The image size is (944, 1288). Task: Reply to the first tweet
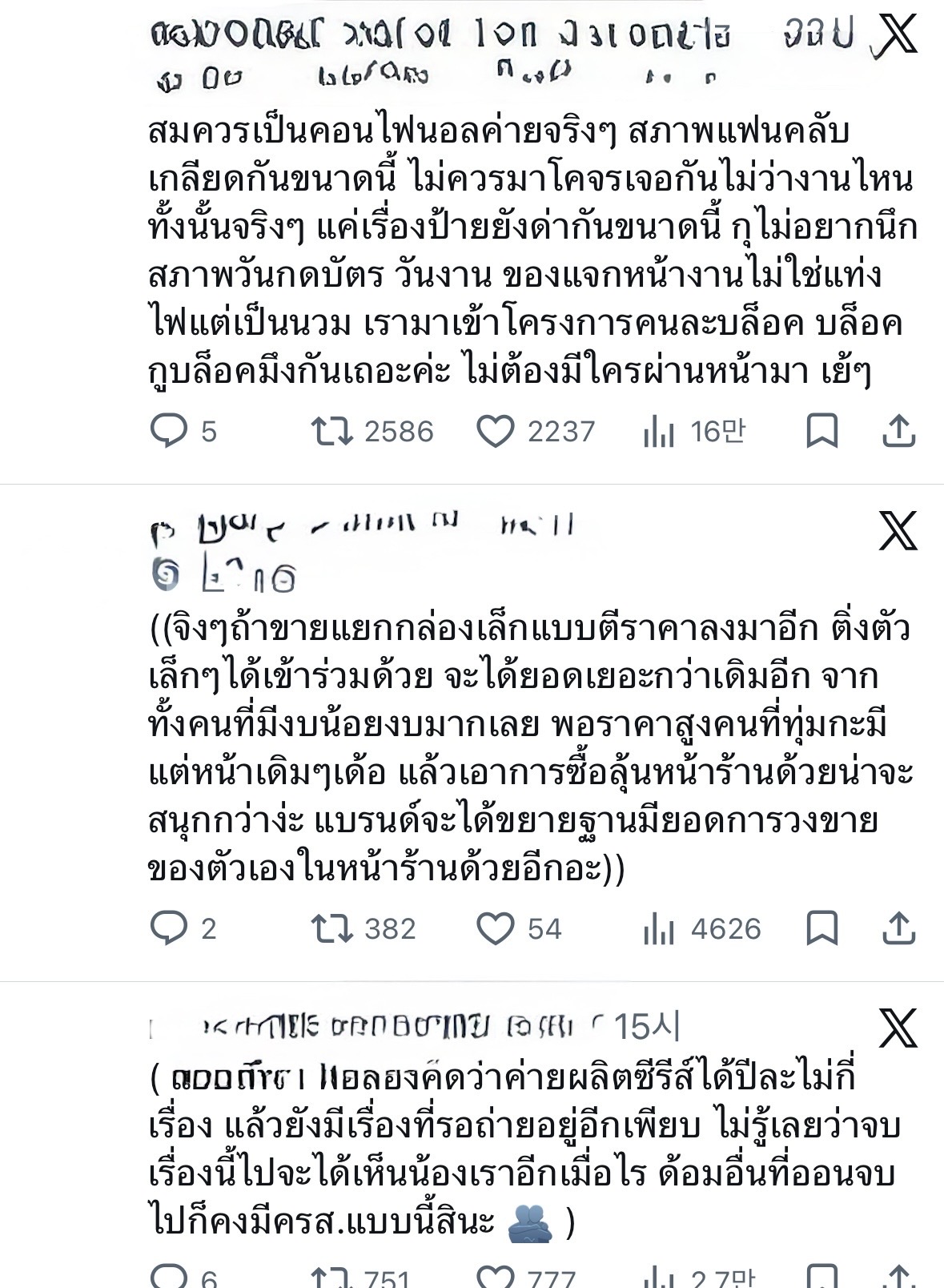click(x=168, y=432)
